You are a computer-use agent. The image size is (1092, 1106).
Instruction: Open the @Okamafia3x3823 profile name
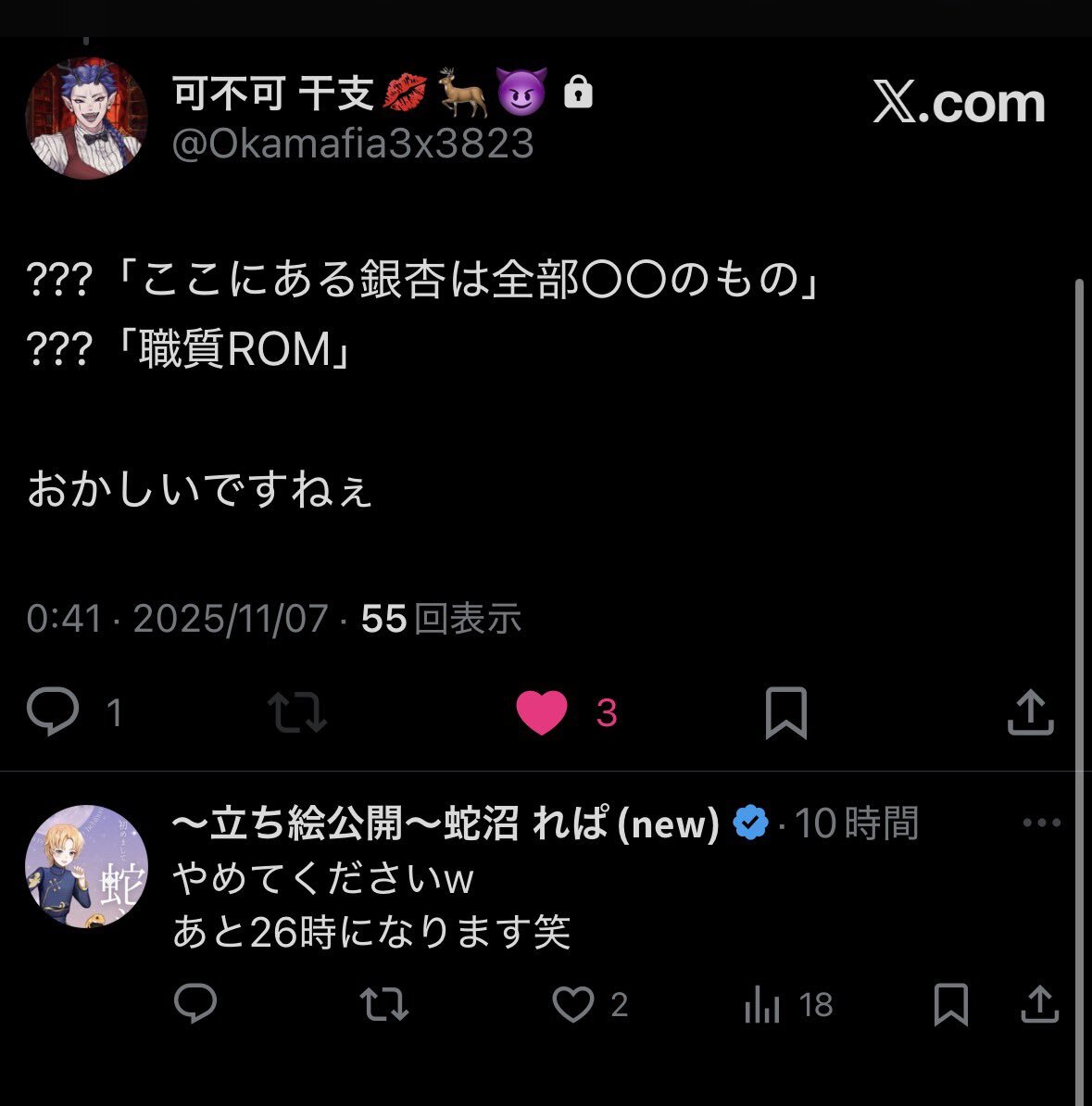[x=353, y=144]
